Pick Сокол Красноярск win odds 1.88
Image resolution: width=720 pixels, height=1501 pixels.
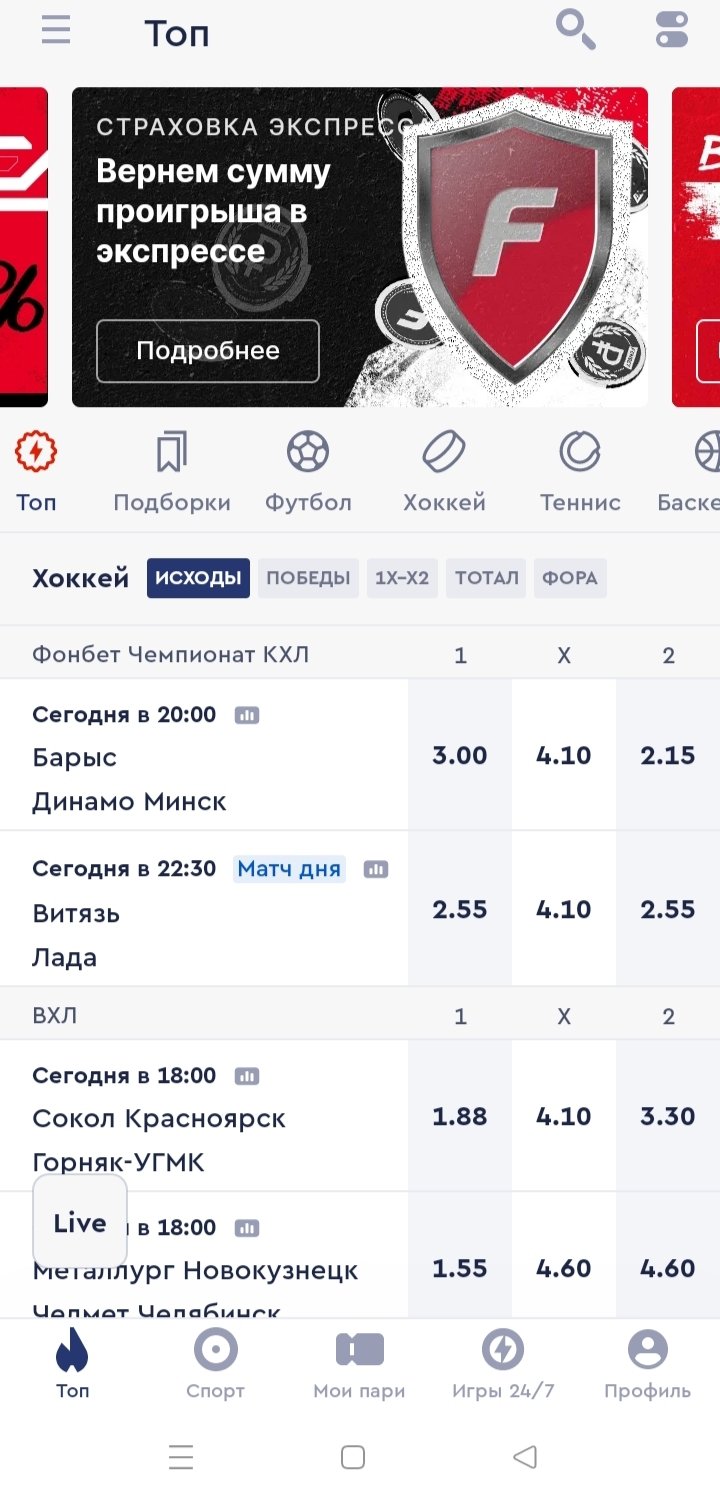460,1116
